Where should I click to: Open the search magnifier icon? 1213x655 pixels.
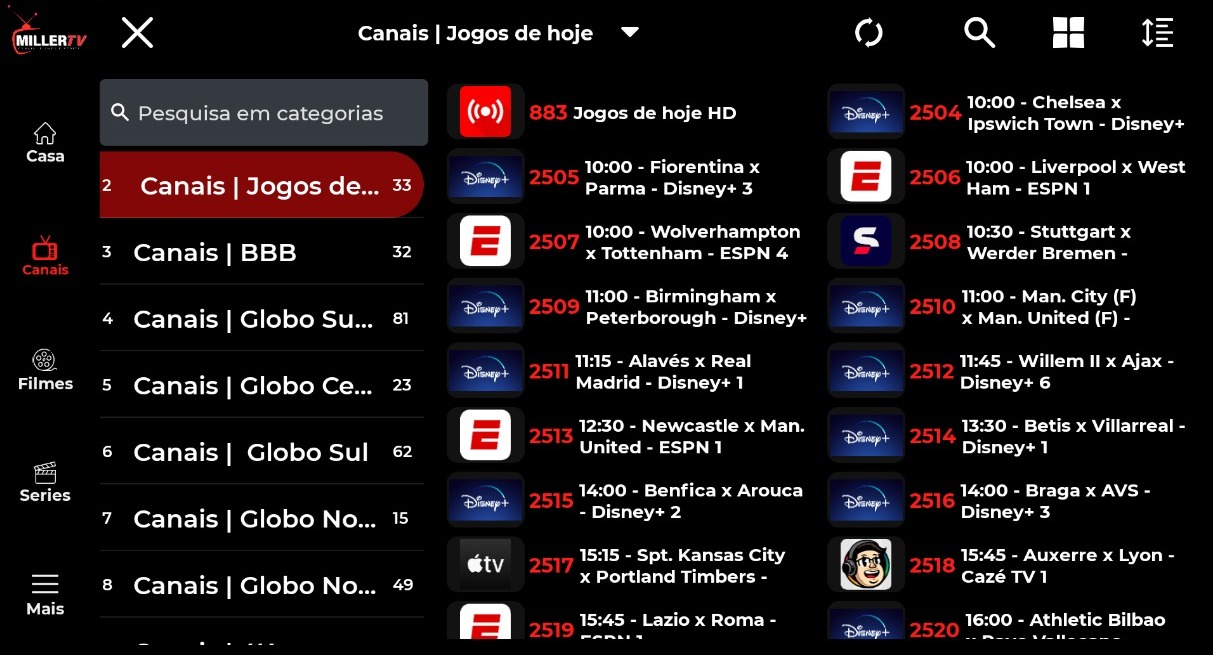pyautogui.click(x=979, y=33)
